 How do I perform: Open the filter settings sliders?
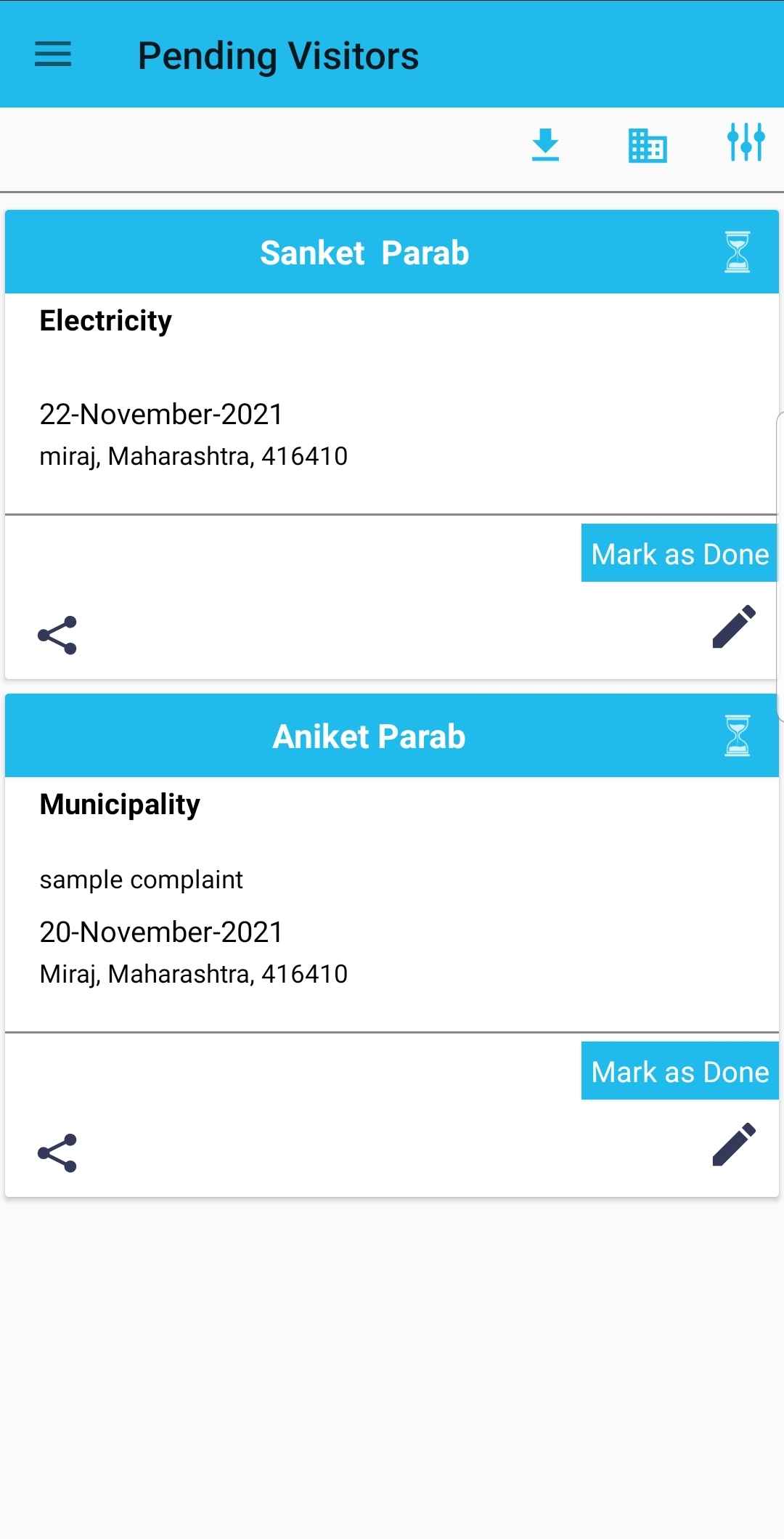tap(746, 142)
